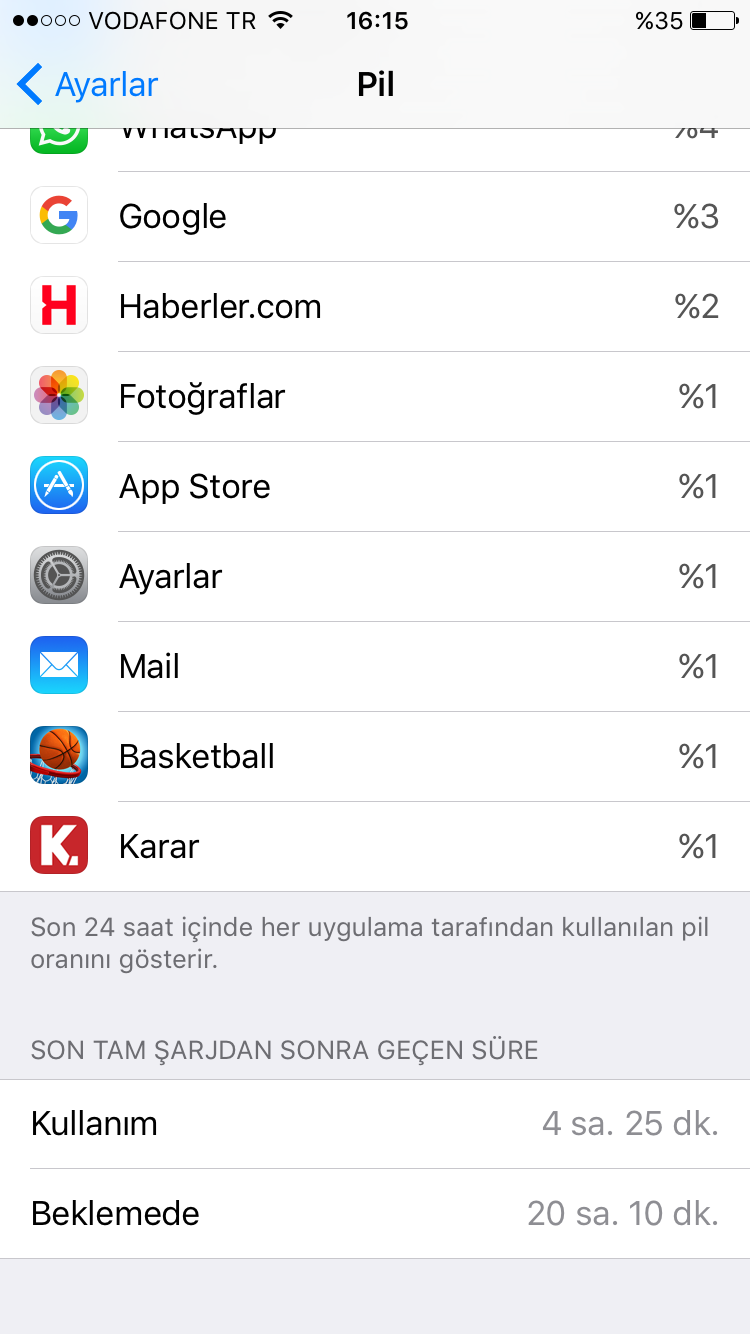Go back to Ayarlar
This screenshot has width=750, height=1334.
(x=88, y=85)
